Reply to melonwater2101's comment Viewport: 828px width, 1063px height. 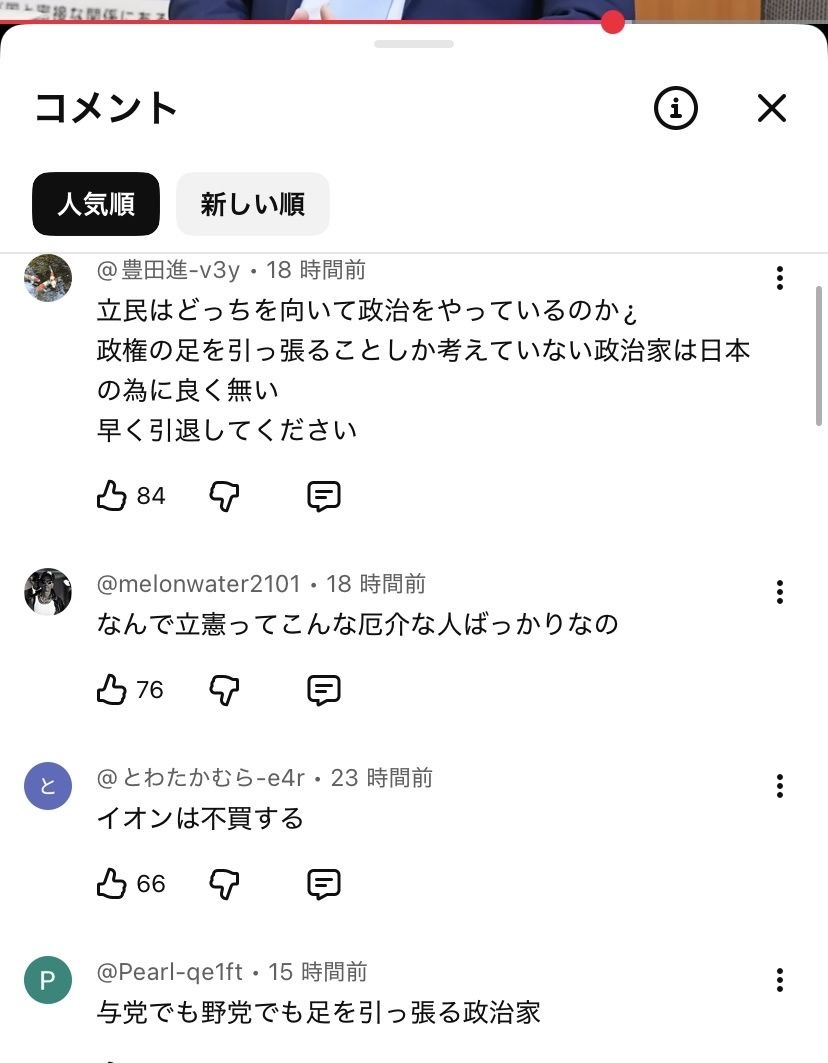[323, 689]
